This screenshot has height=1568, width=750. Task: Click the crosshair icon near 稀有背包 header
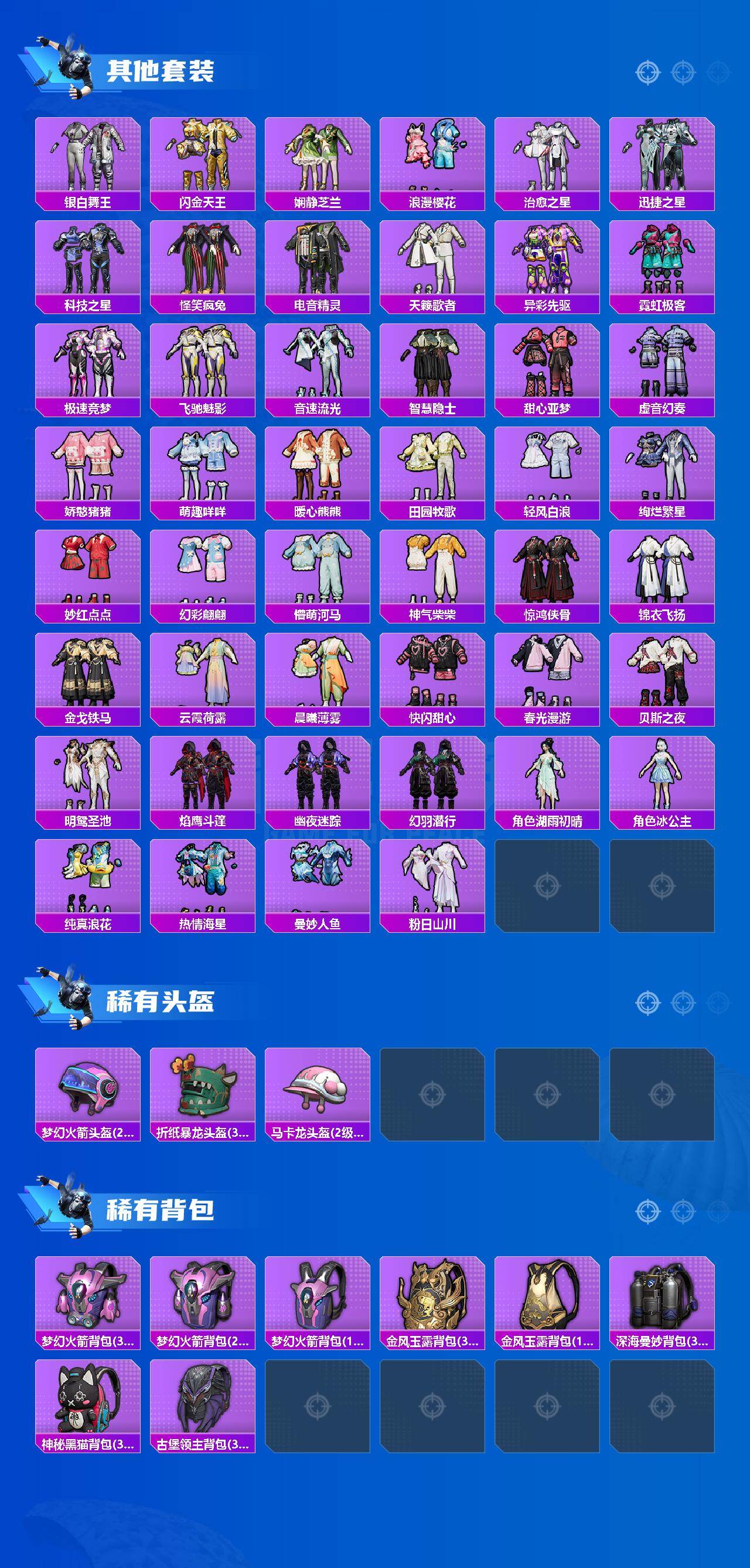(648, 1211)
